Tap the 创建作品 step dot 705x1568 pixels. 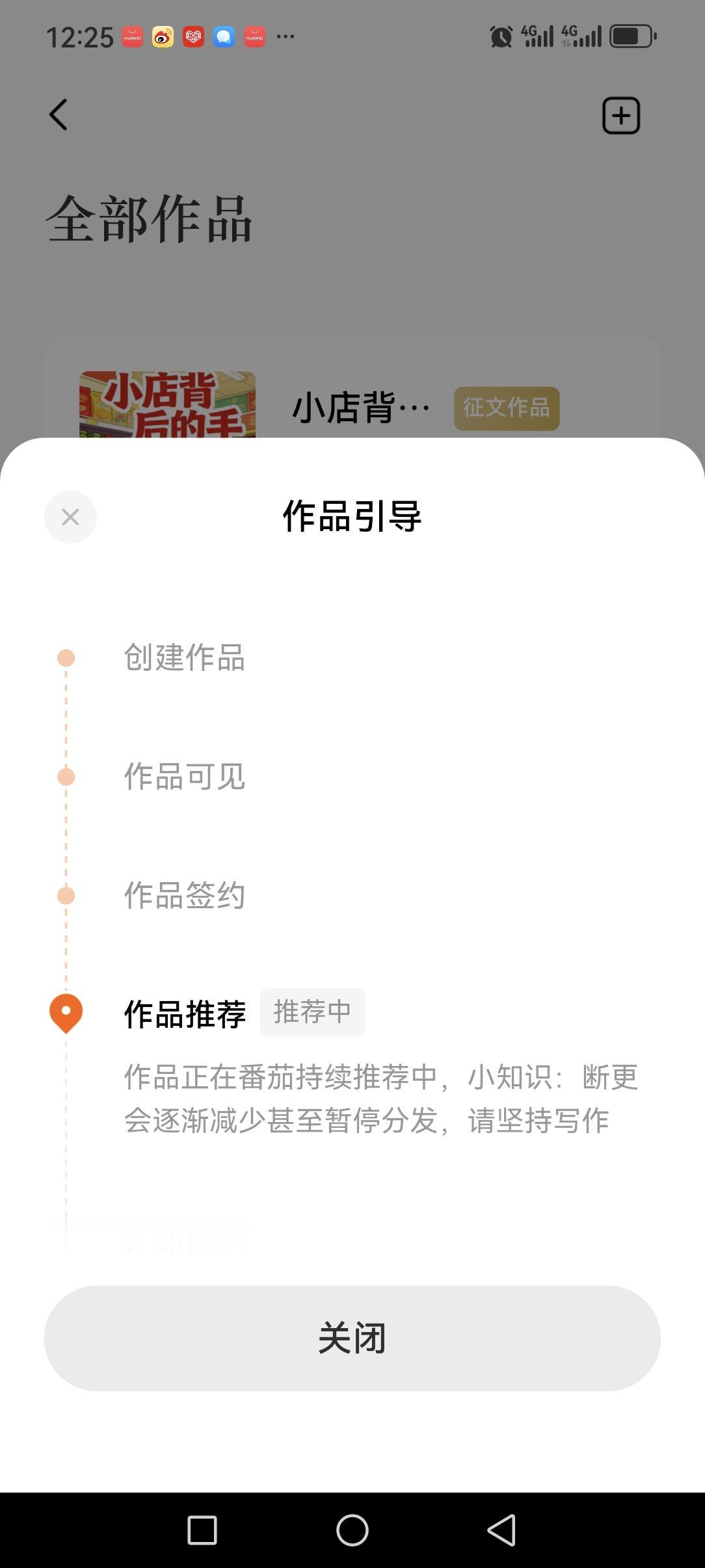[65, 659]
